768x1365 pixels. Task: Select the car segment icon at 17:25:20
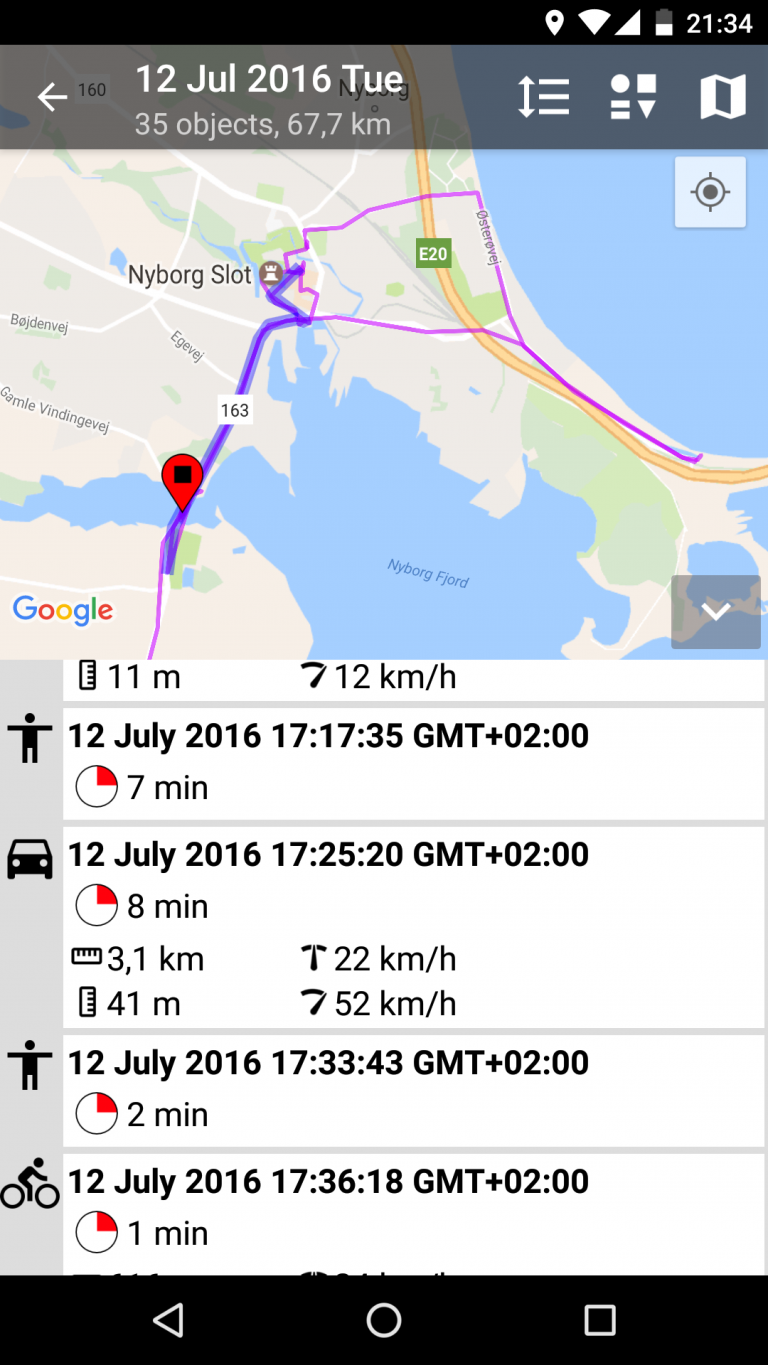tap(31, 858)
